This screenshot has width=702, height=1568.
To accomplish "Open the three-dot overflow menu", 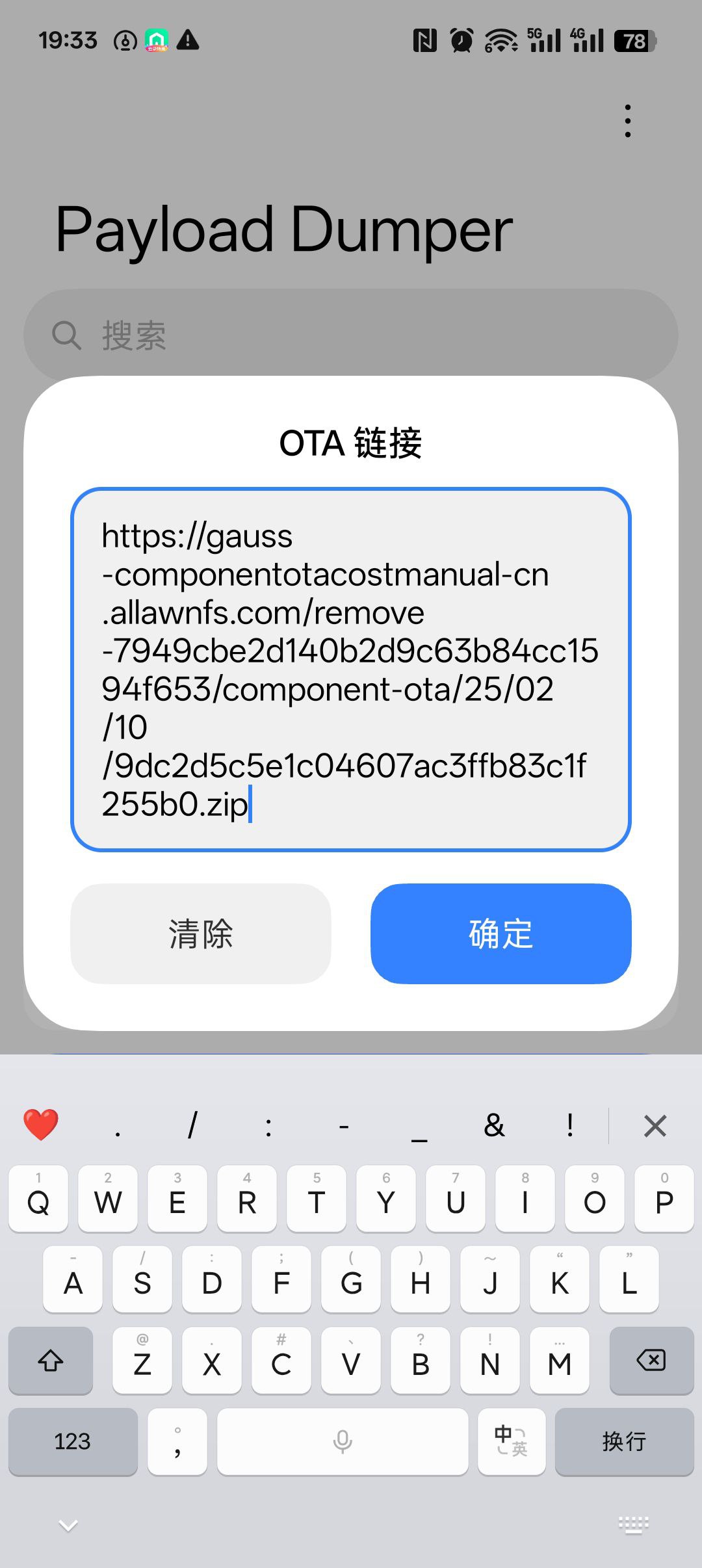I will (x=627, y=121).
